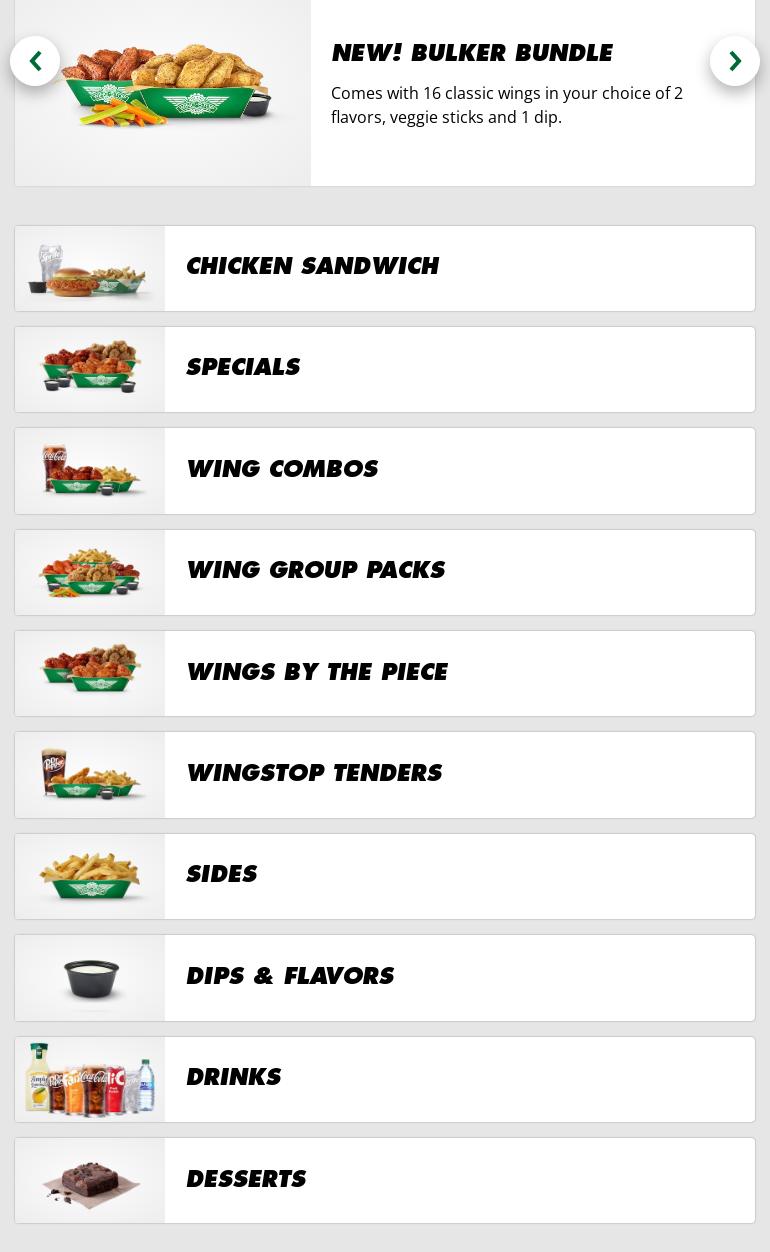Click the Bulker Bundle promotional image
770x1252 pixels.
coord(163,90)
